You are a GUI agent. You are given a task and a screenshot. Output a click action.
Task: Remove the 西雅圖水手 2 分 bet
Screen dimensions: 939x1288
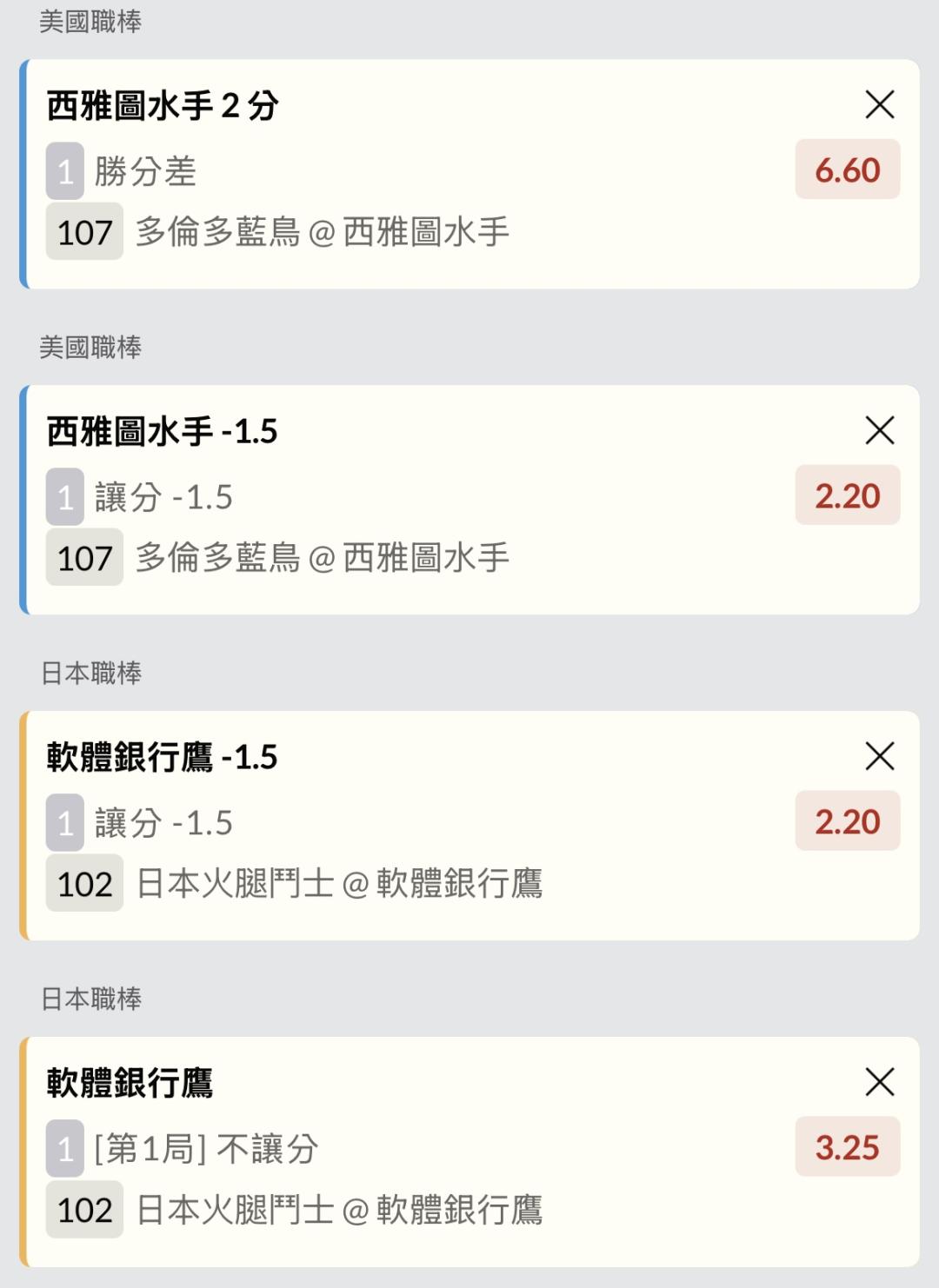[x=880, y=105]
